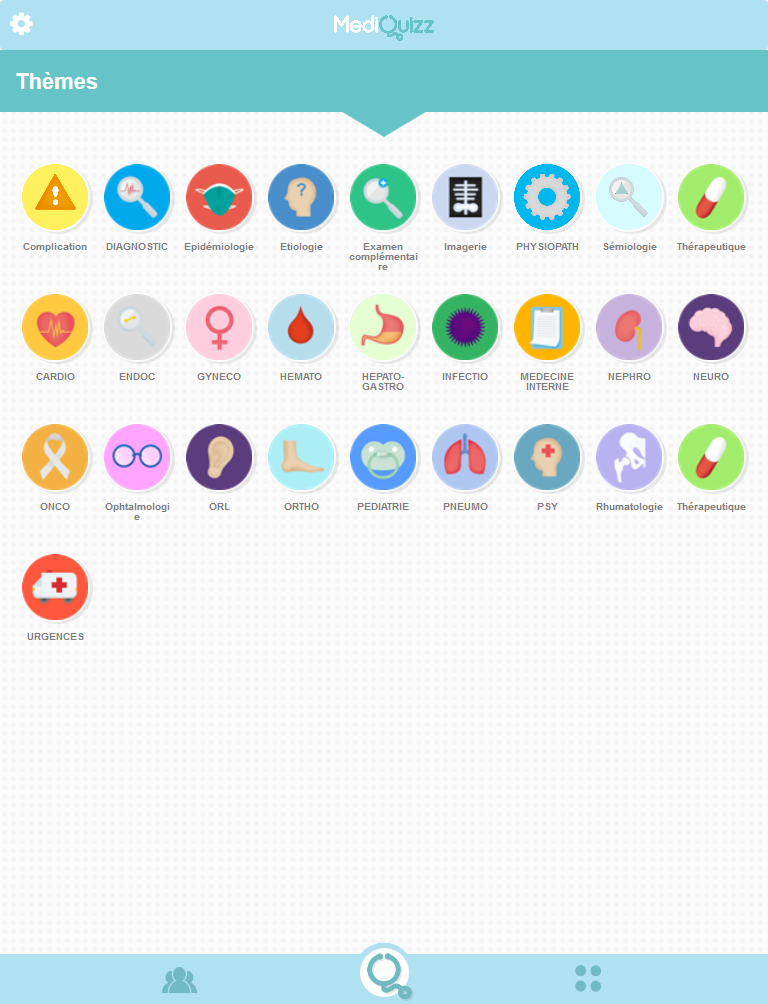
Task: Open the URGENCES ambulance theme
Action: [x=56, y=586]
